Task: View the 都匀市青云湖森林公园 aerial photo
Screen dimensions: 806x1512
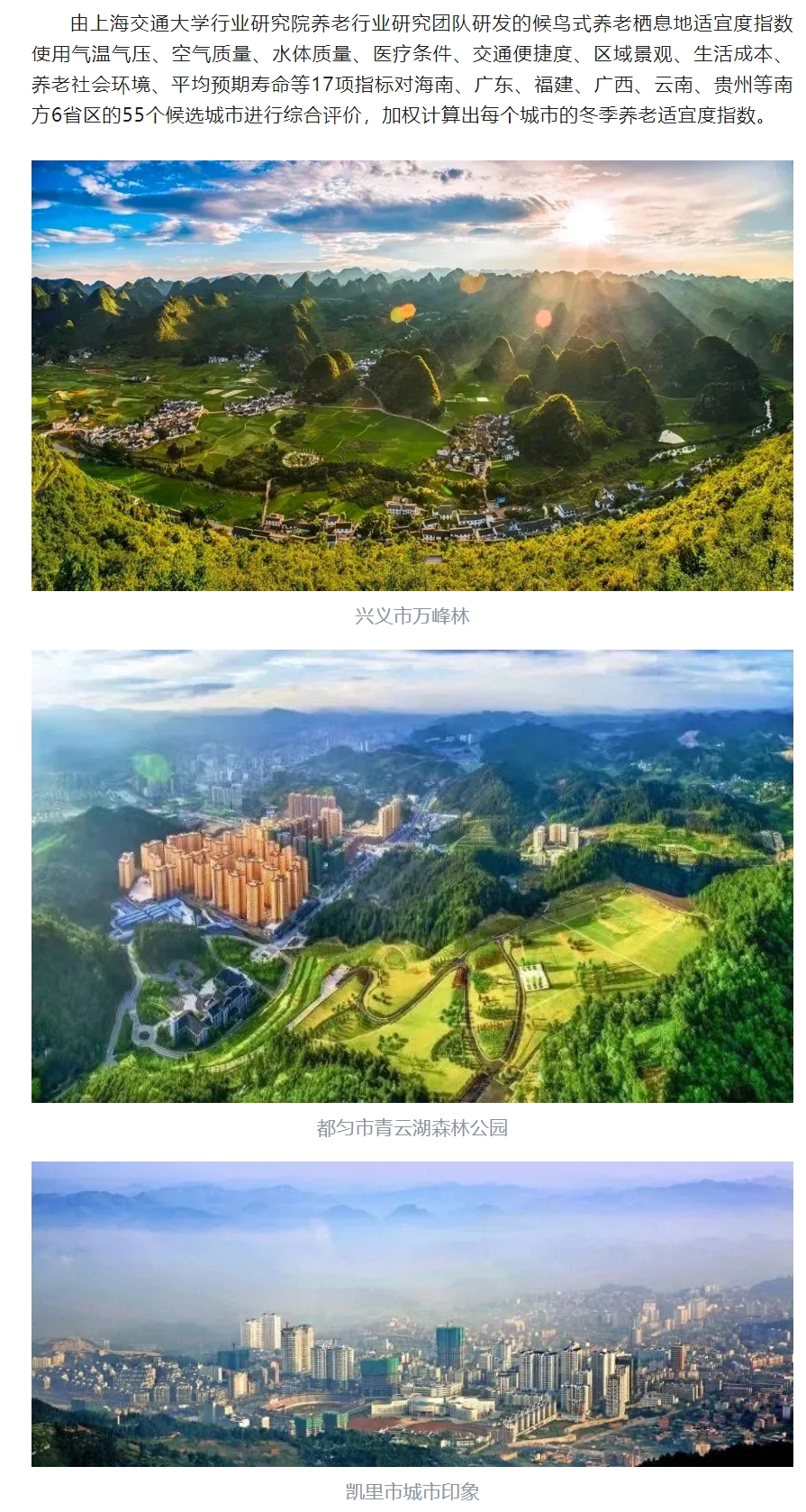Action: [412, 876]
